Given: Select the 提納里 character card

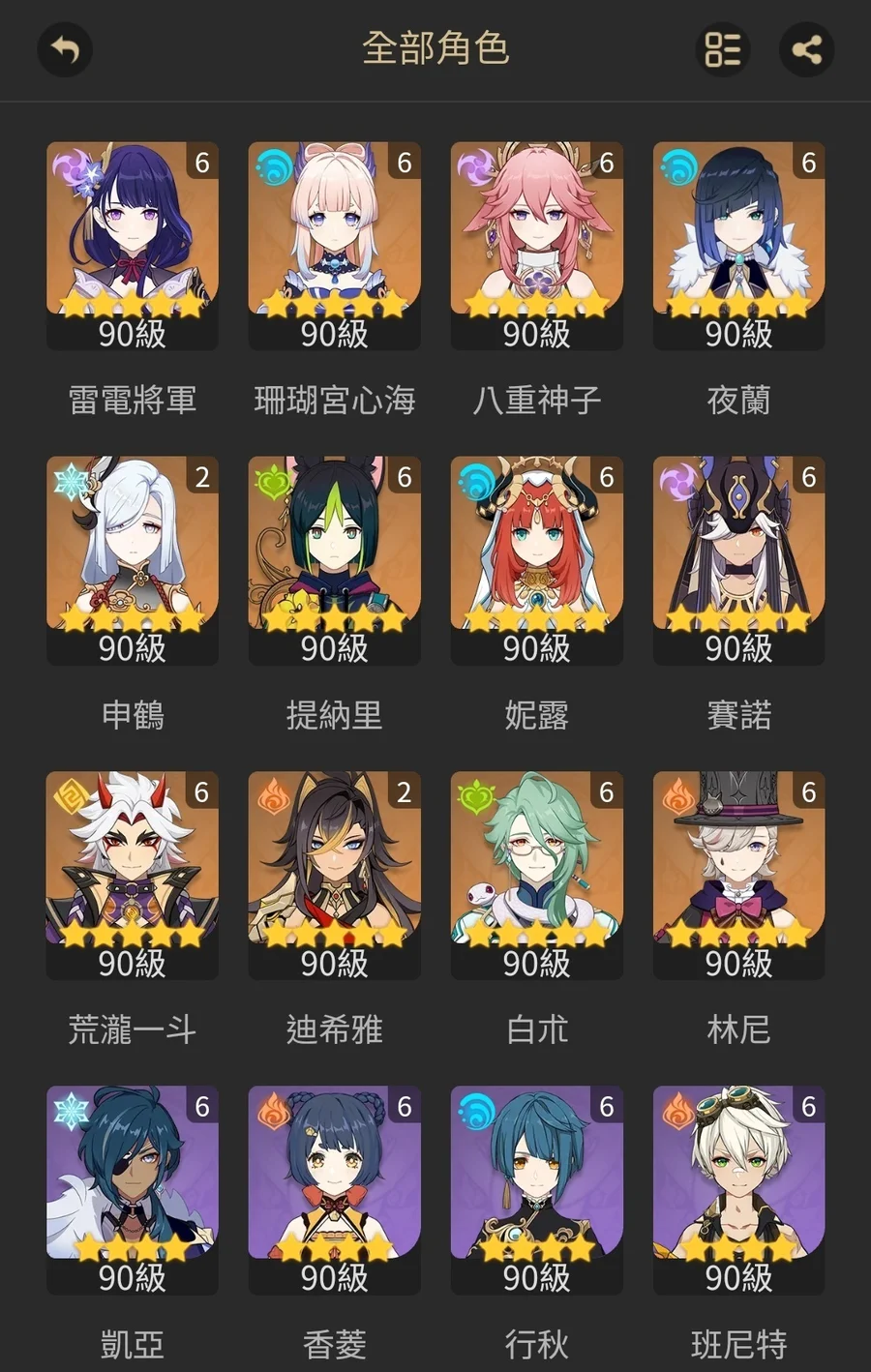Looking at the screenshot, I should click(x=335, y=560).
